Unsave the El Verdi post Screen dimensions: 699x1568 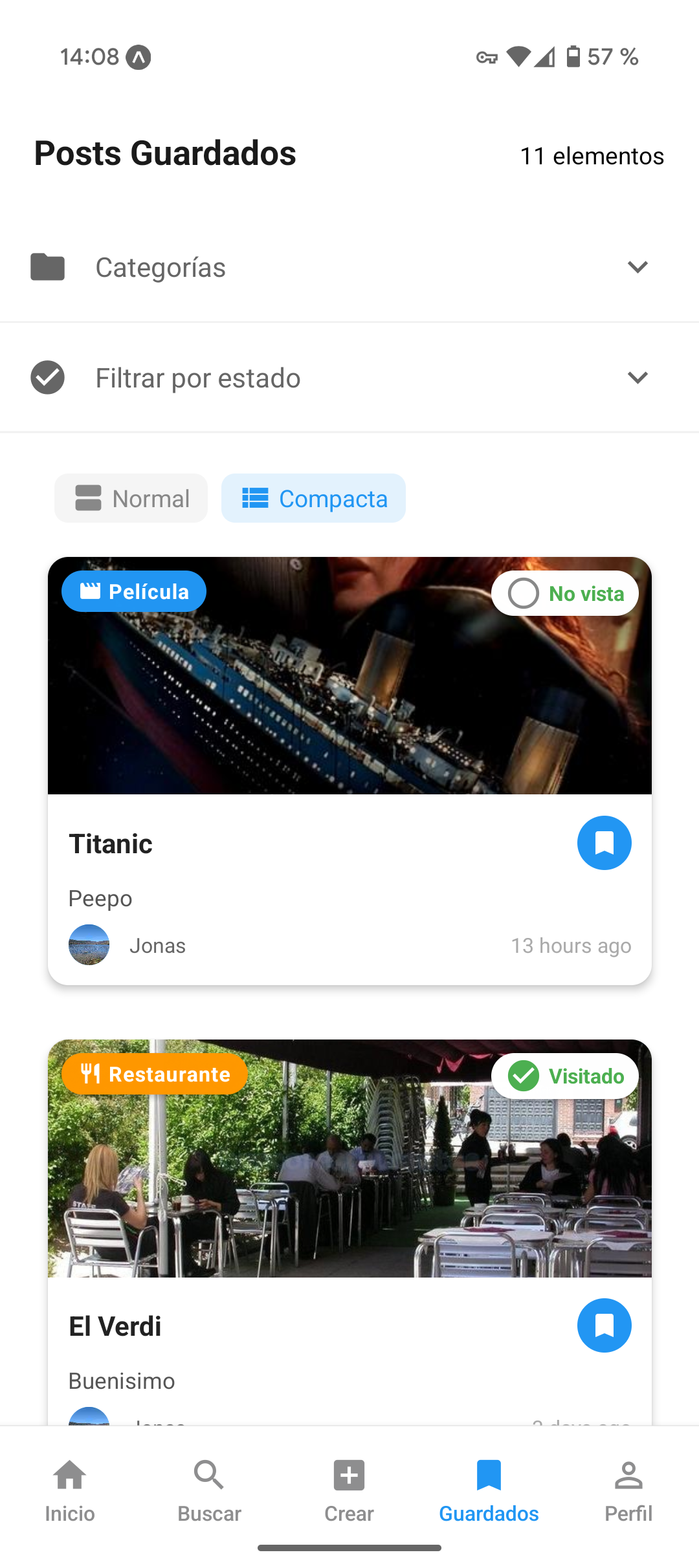tap(605, 1325)
